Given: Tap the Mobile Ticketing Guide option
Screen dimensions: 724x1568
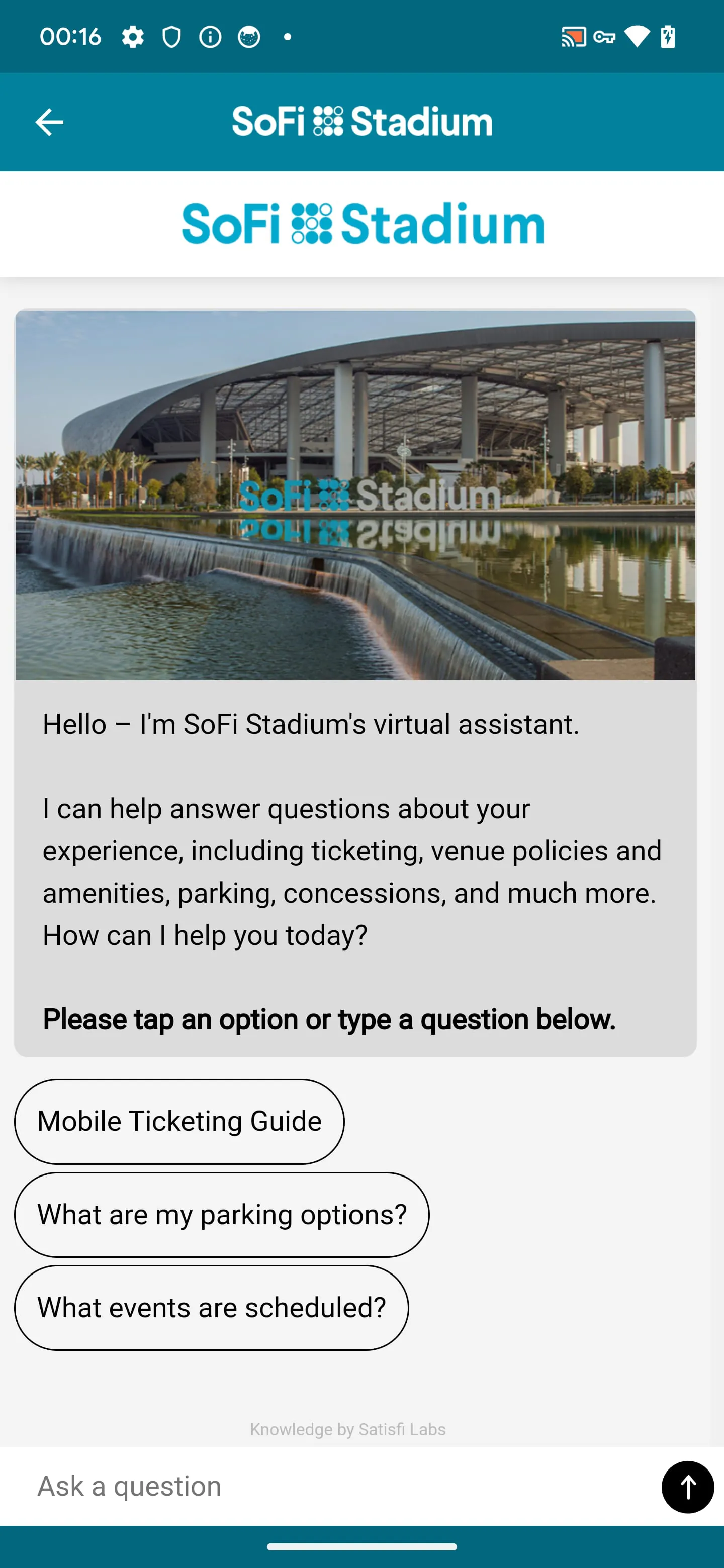Looking at the screenshot, I should 179,1121.
